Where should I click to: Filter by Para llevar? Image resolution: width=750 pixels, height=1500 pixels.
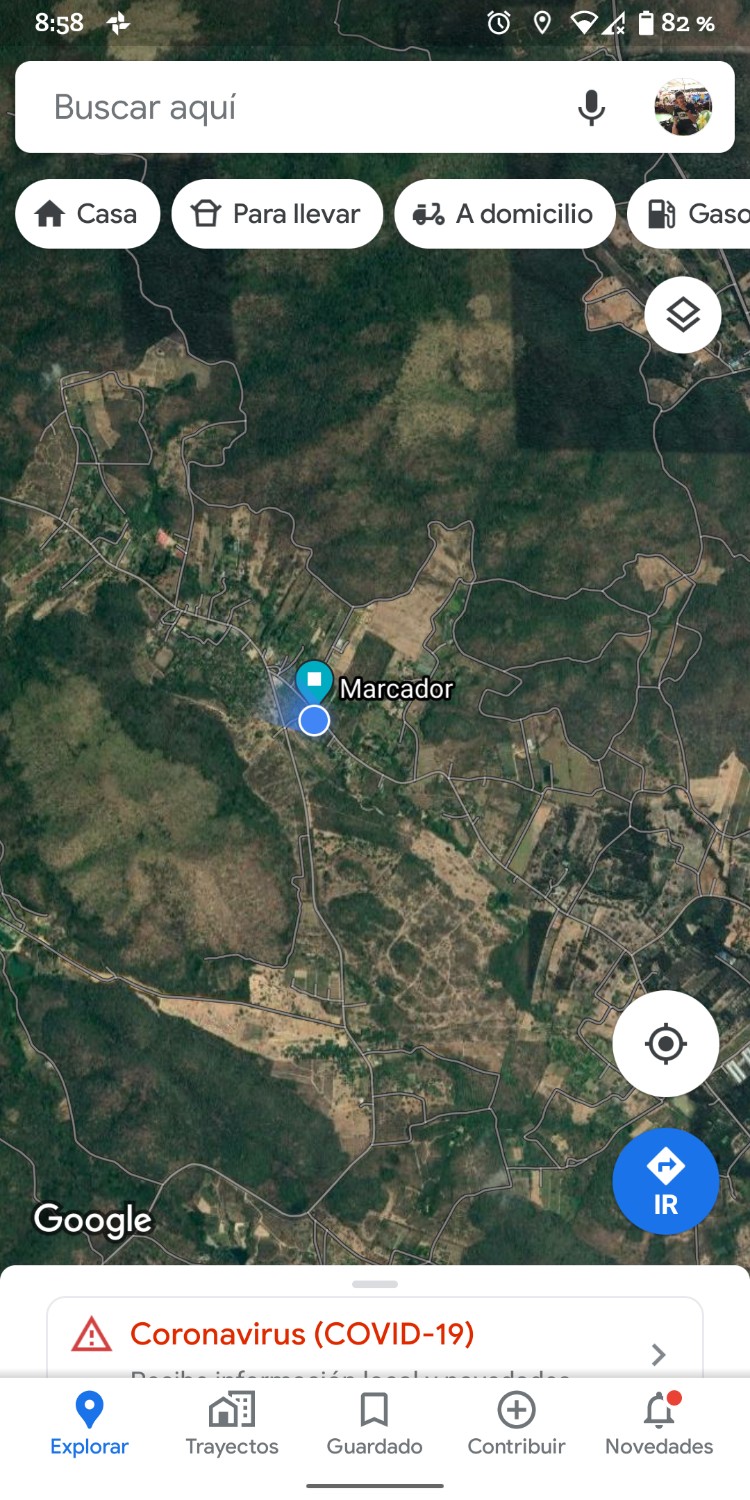(x=277, y=214)
